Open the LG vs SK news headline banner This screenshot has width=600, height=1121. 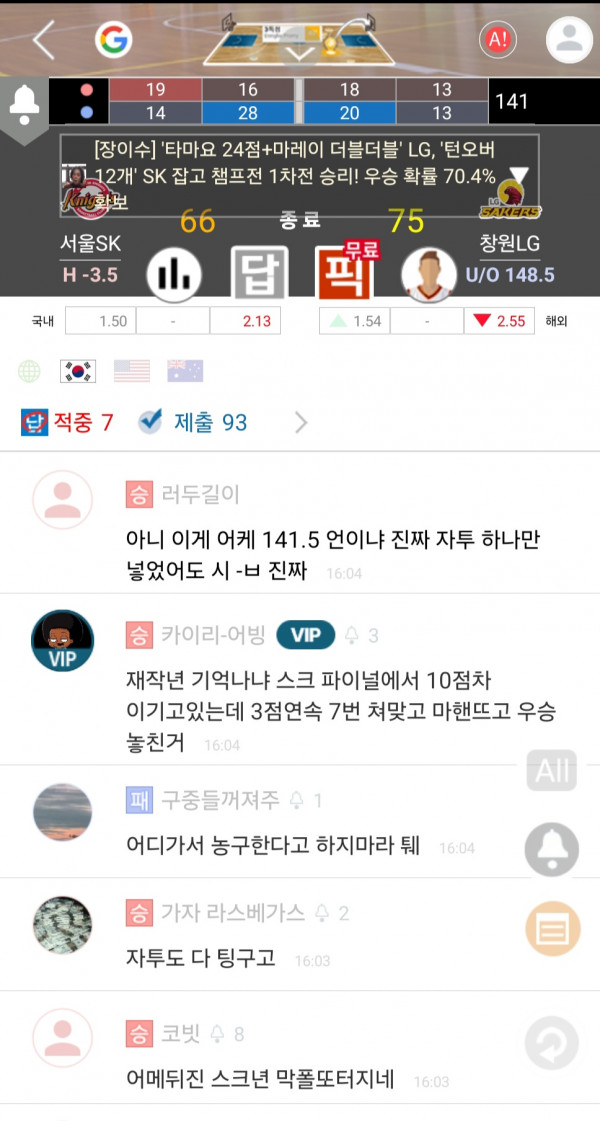(297, 164)
